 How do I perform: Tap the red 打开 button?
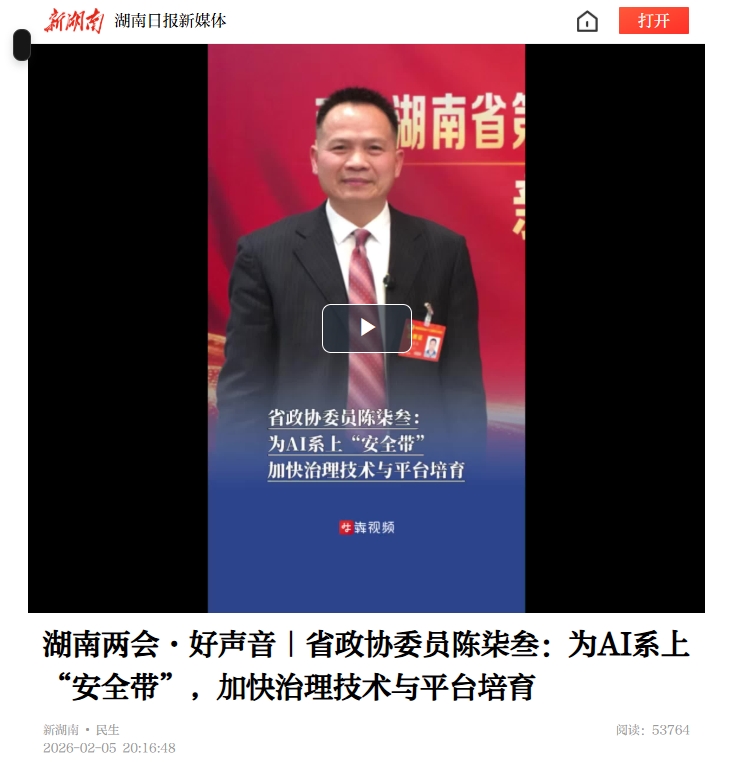(x=653, y=21)
